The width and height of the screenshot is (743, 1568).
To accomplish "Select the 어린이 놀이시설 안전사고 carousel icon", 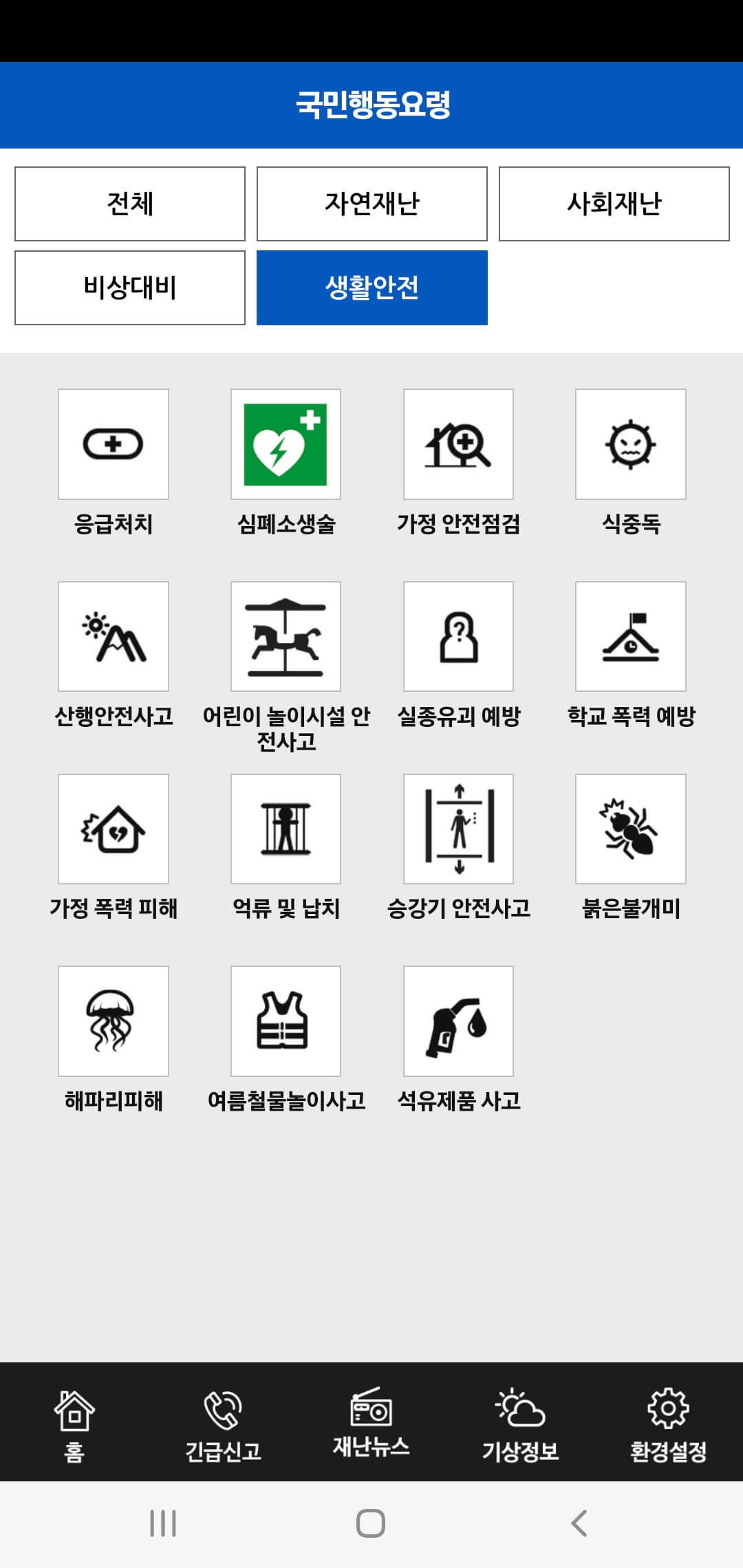I will tap(286, 636).
